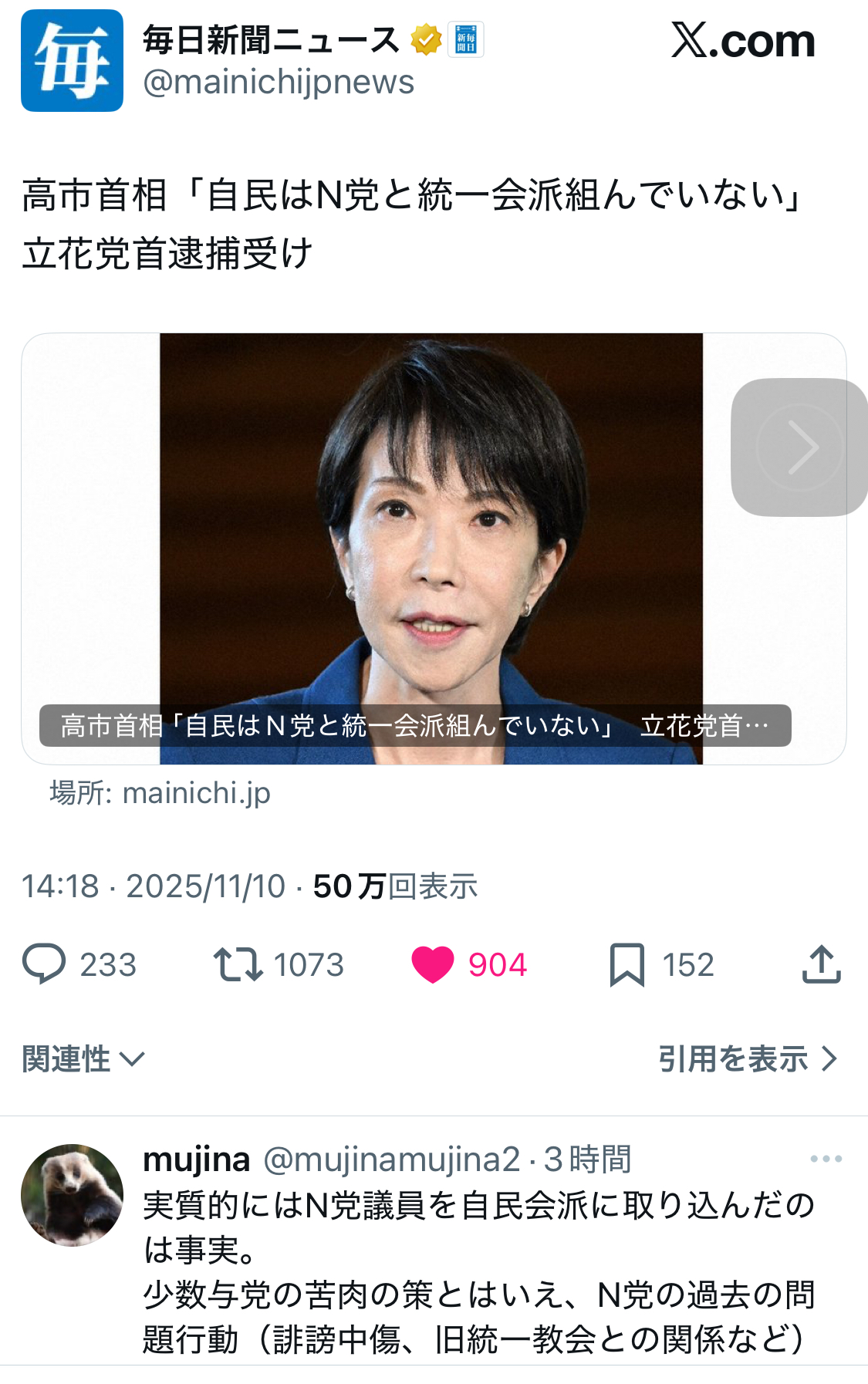Open mujina's profile picture
This screenshot has height=1384, width=868.
click(72, 1195)
